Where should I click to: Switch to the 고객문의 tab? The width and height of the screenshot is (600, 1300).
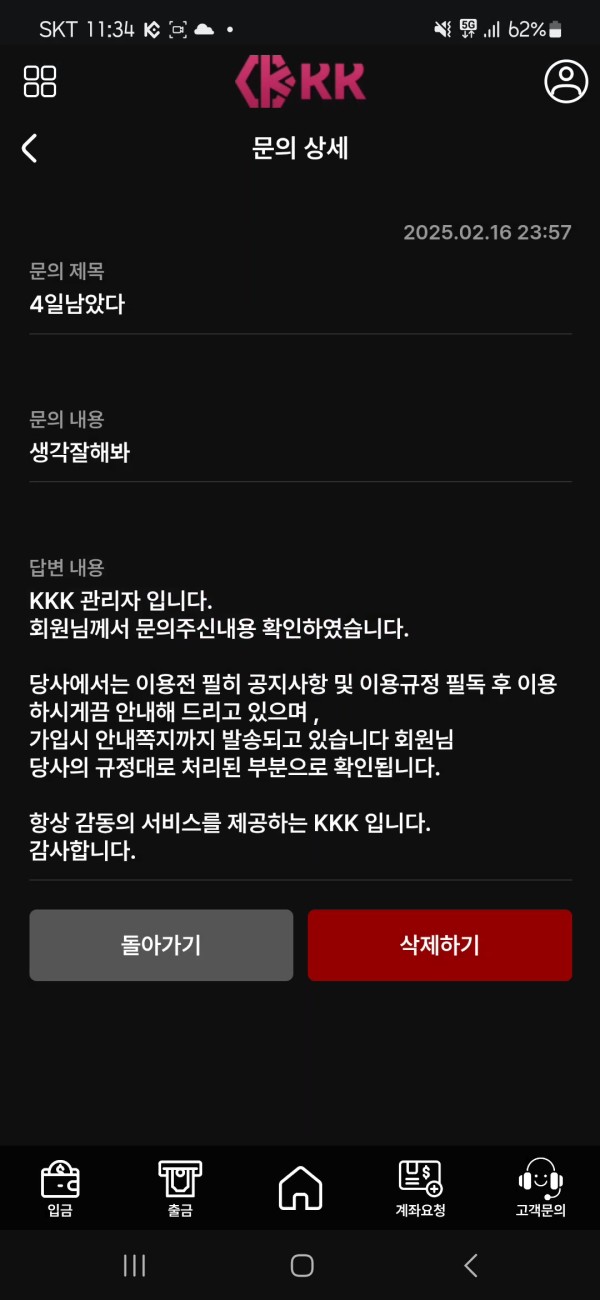tap(540, 1188)
